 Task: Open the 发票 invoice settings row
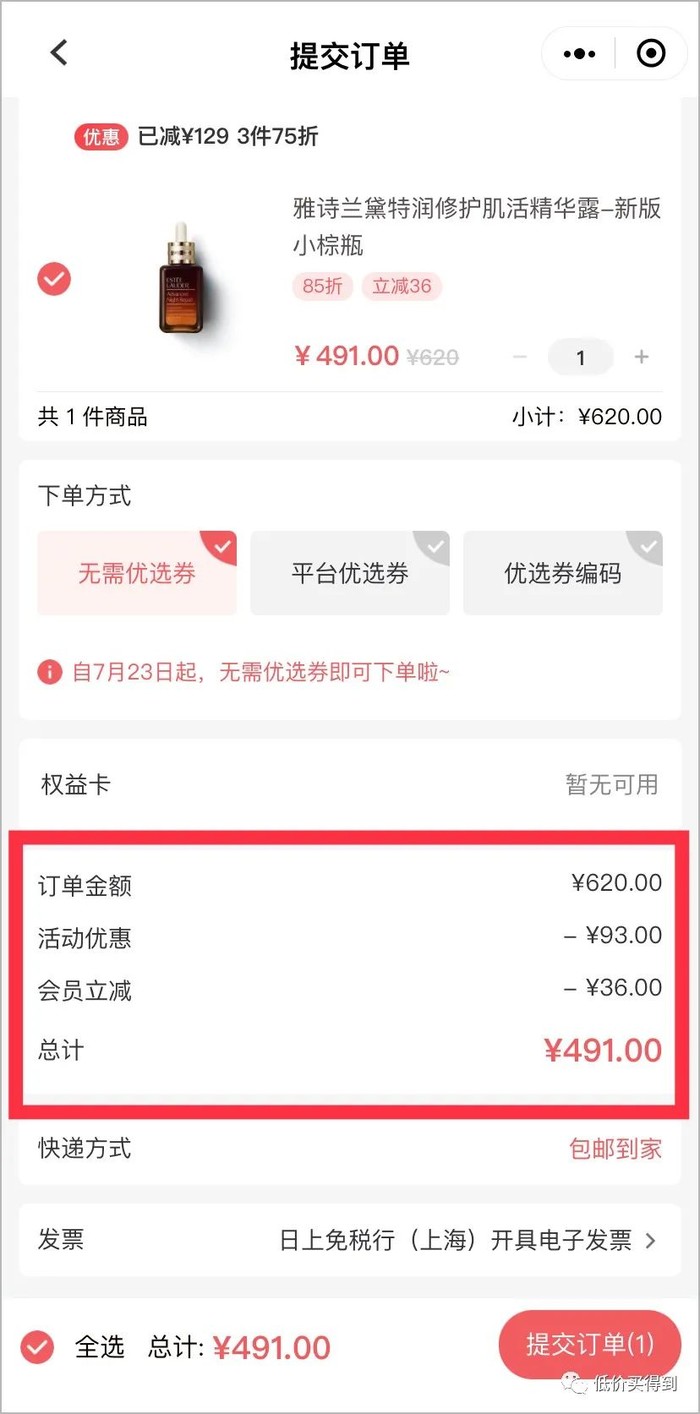350,1241
